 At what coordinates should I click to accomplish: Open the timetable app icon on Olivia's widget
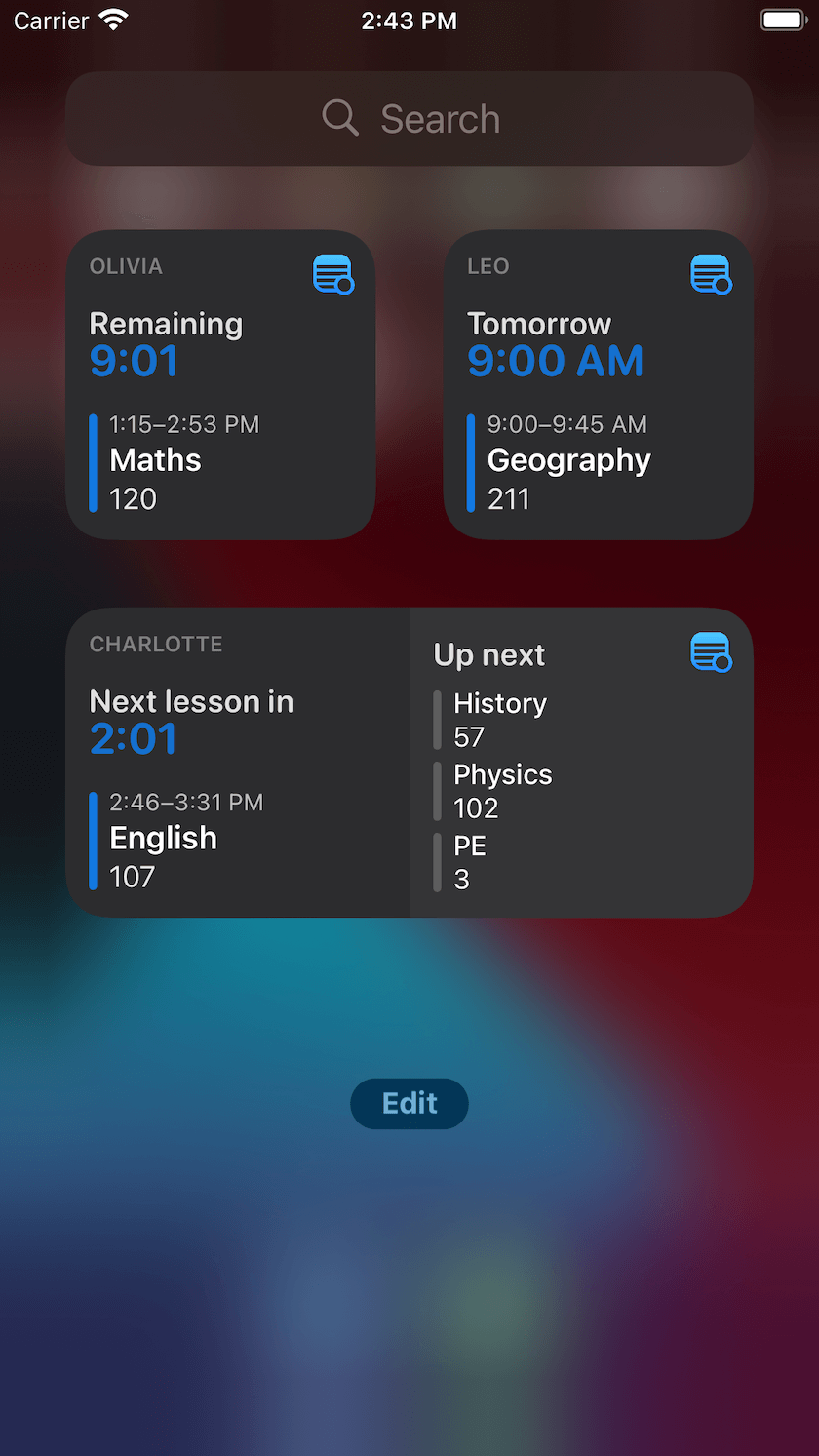332,274
